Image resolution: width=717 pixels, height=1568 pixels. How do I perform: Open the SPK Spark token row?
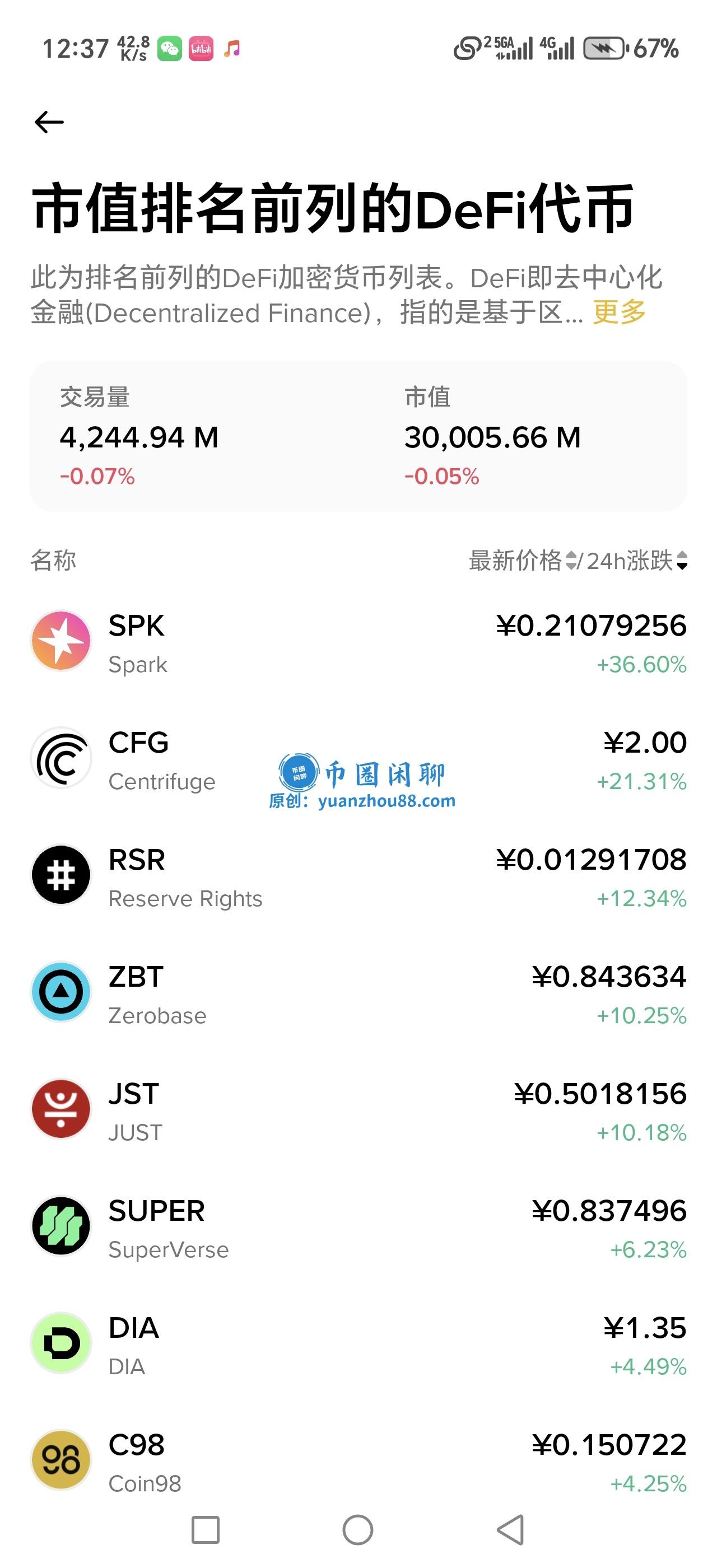[358, 643]
